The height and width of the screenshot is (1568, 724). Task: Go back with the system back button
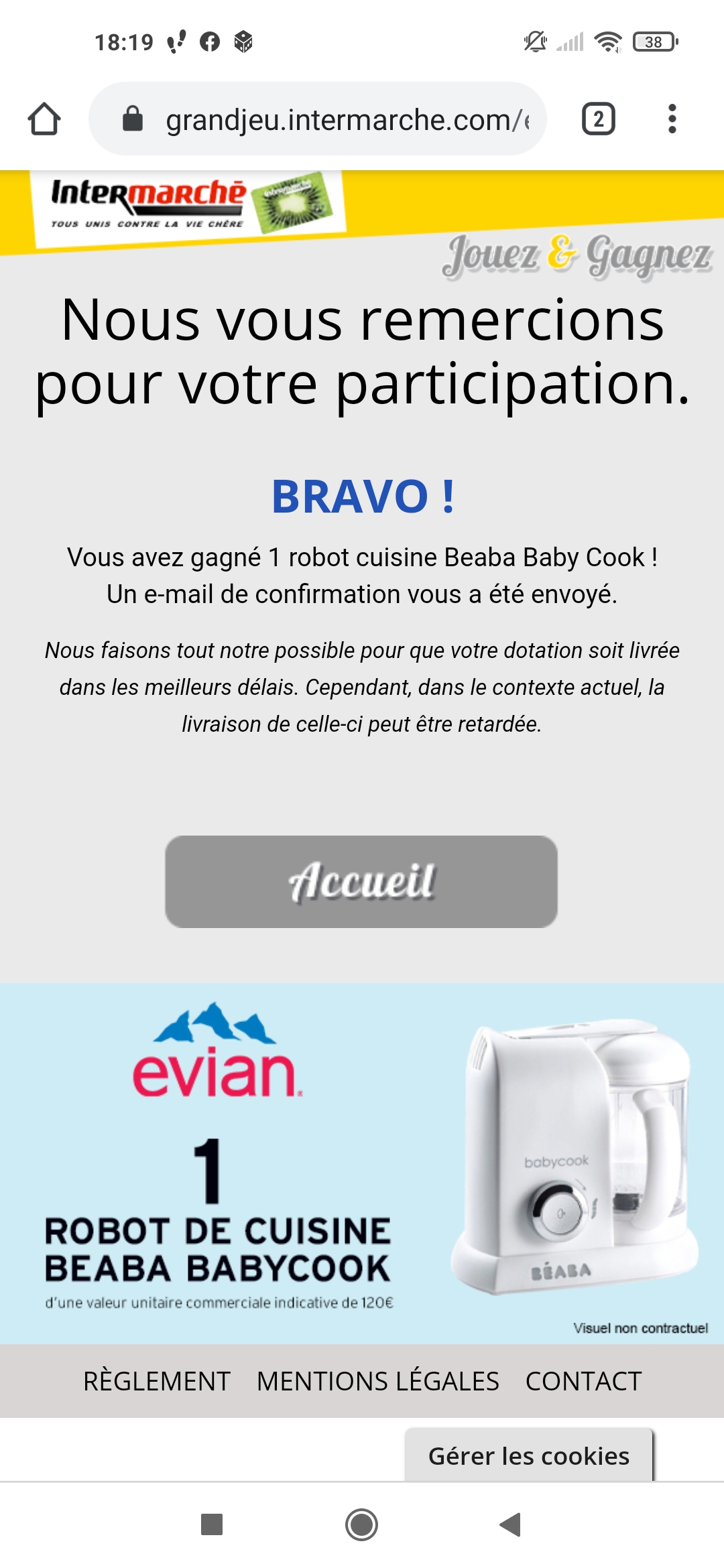tap(510, 1524)
